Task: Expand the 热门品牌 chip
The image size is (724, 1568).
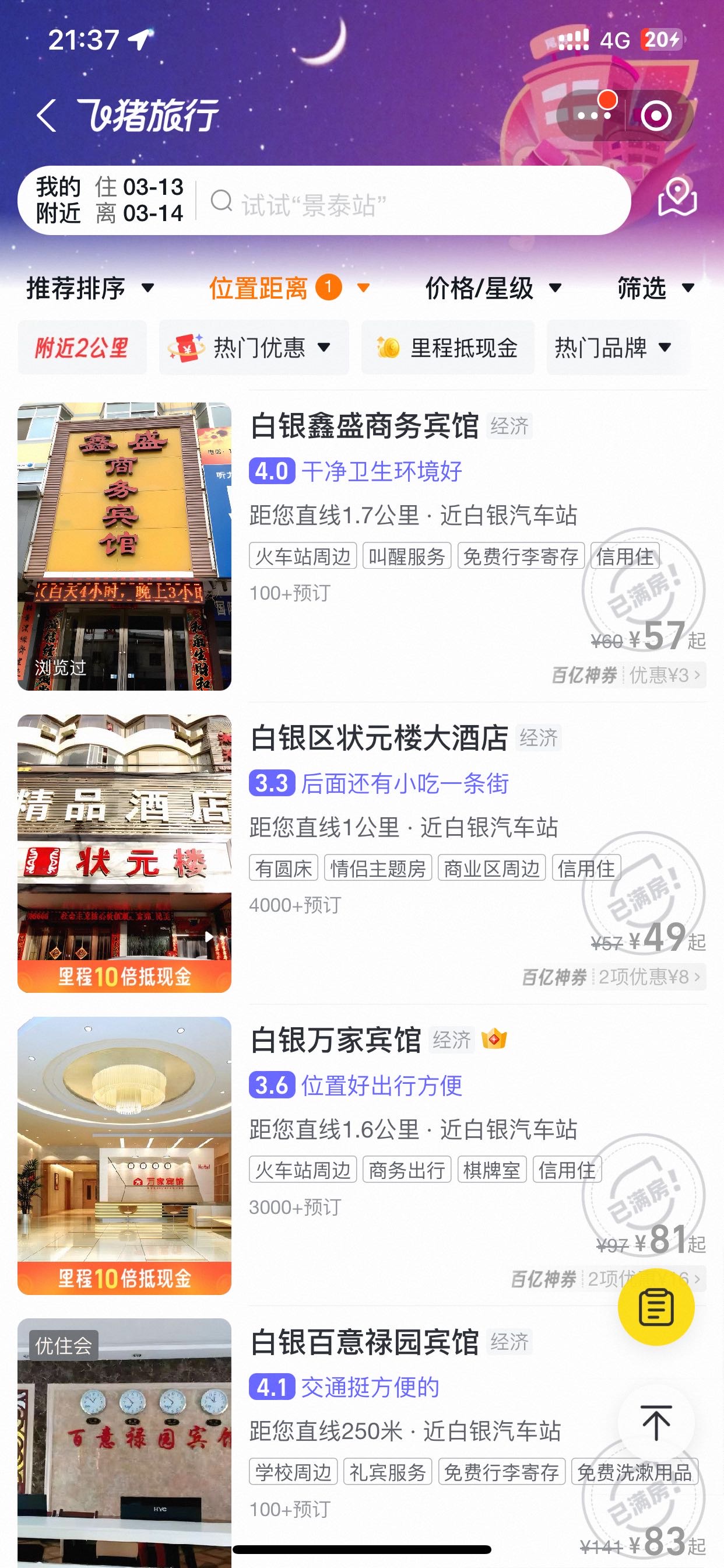Action: pyautogui.click(x=618, y=348)
